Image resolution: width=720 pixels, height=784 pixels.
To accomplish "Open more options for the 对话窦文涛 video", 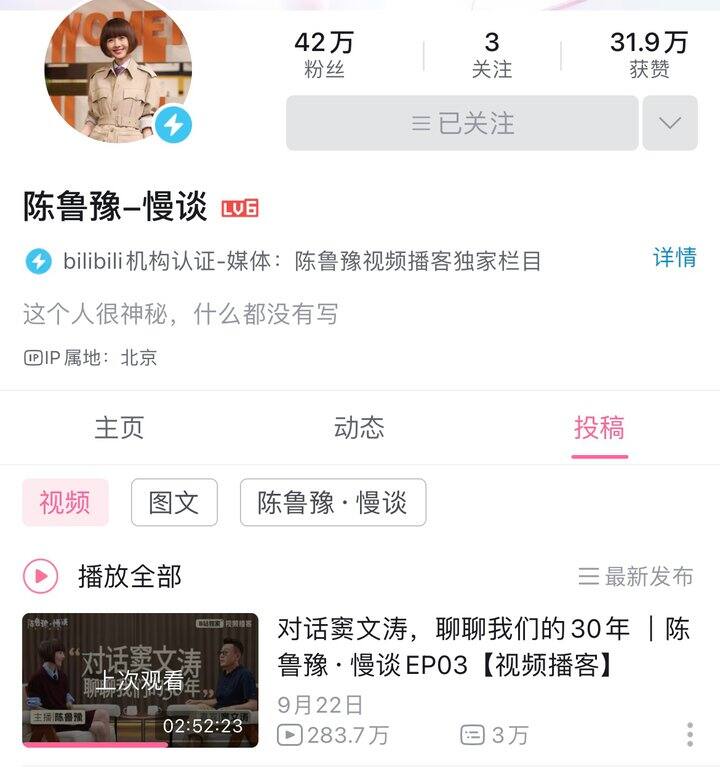I will point(689,735).
